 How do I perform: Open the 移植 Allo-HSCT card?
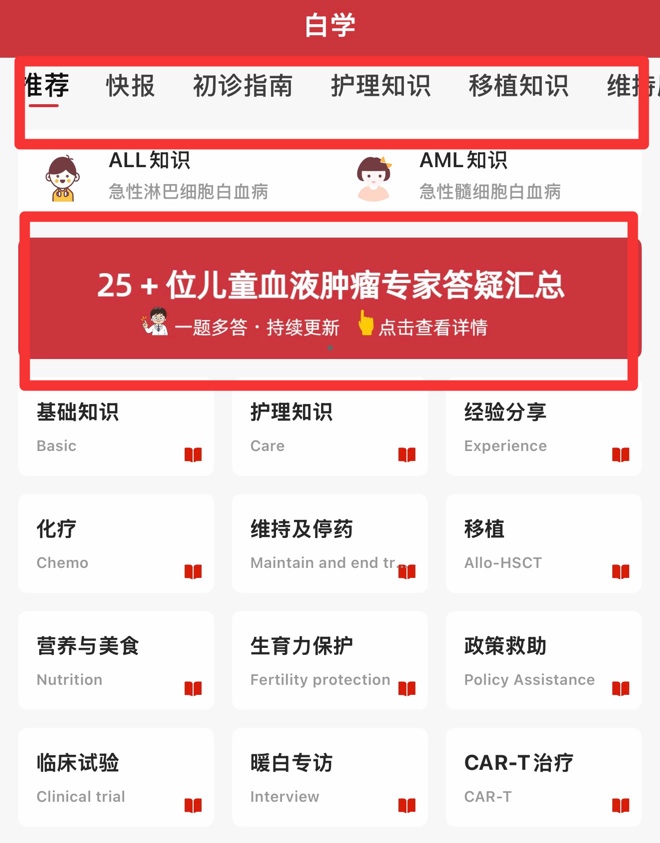tap(544, 544)
